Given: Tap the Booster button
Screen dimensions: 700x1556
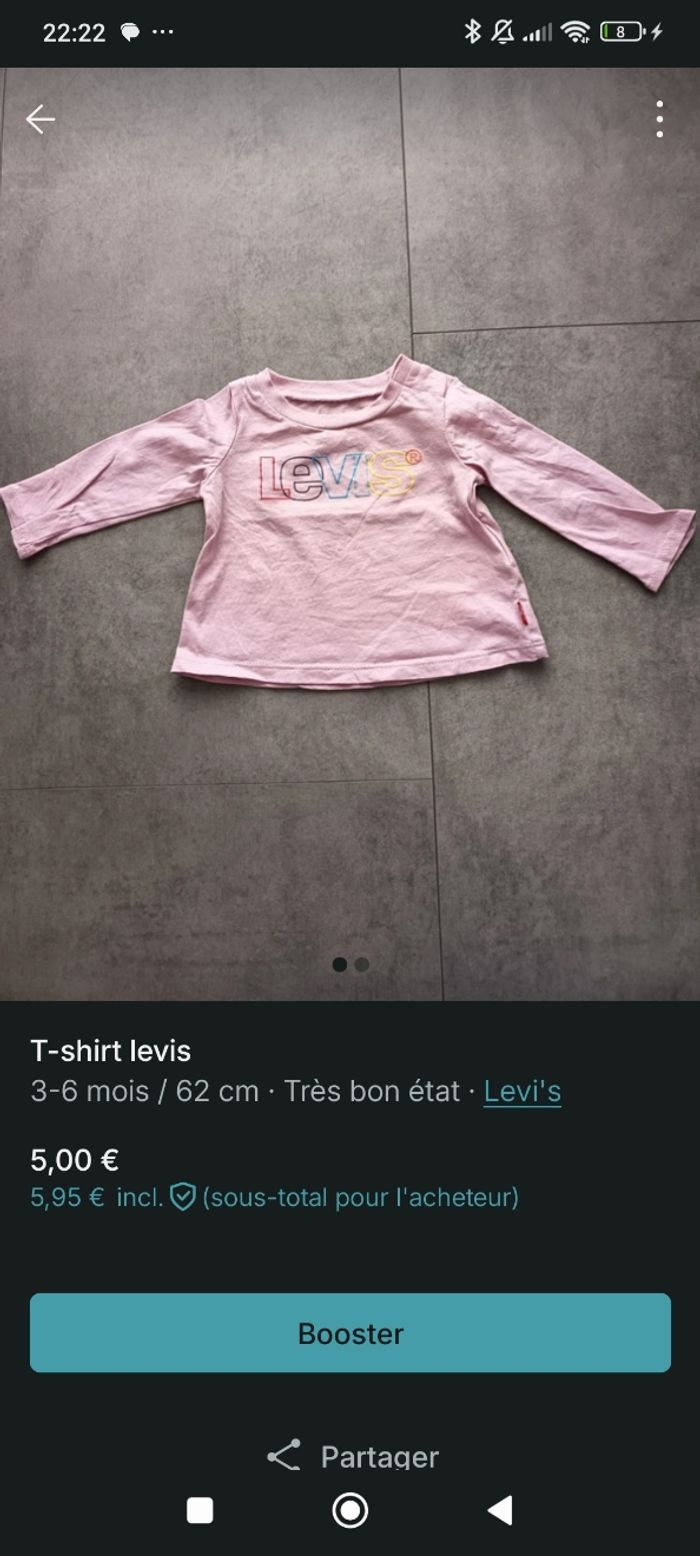Looking at the screenshot, I should click(x=350, y=1333).
